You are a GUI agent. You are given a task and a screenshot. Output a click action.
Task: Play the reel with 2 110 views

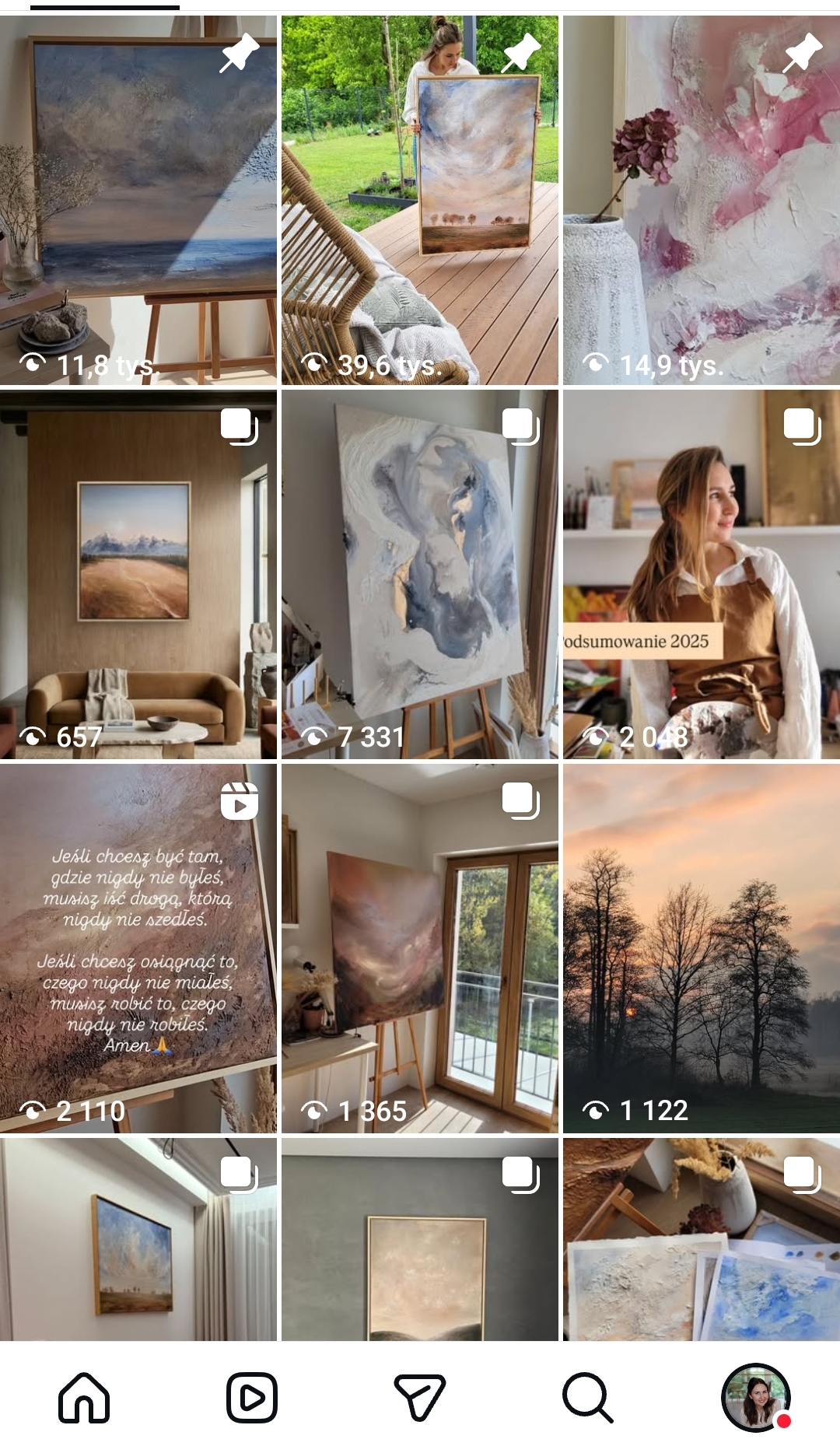click(138, 948)
